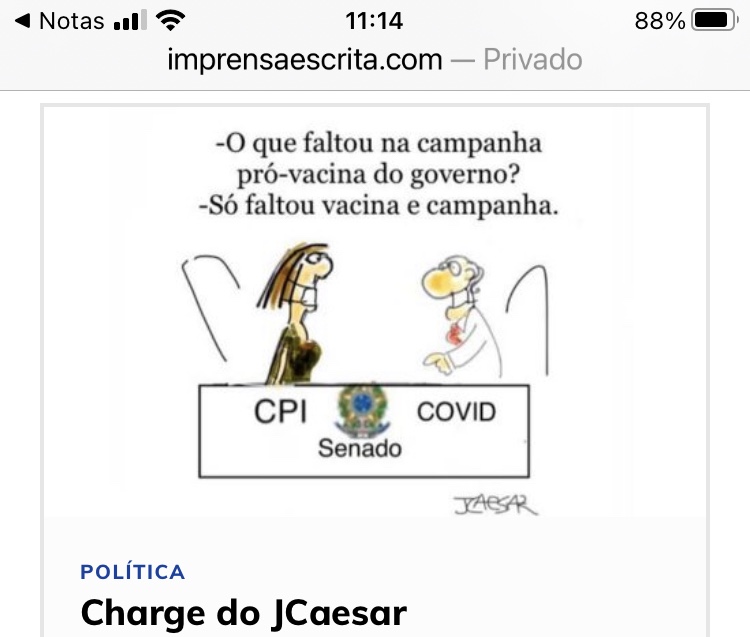750x637 pixels.
Task: Open the POLÍTICA category link
Action: (x=132, y=572)
